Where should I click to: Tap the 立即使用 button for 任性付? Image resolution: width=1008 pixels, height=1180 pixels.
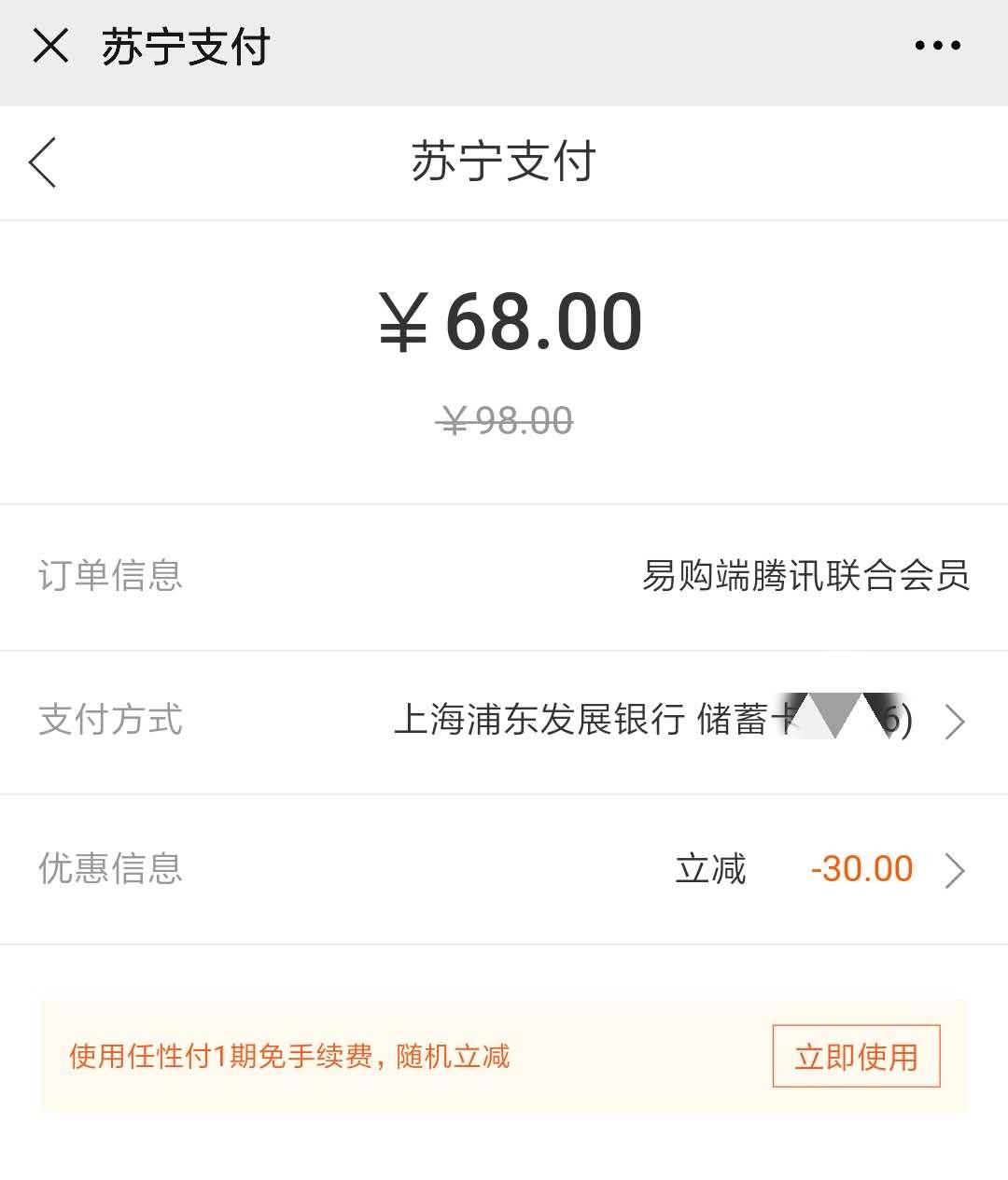[855, 1056]
